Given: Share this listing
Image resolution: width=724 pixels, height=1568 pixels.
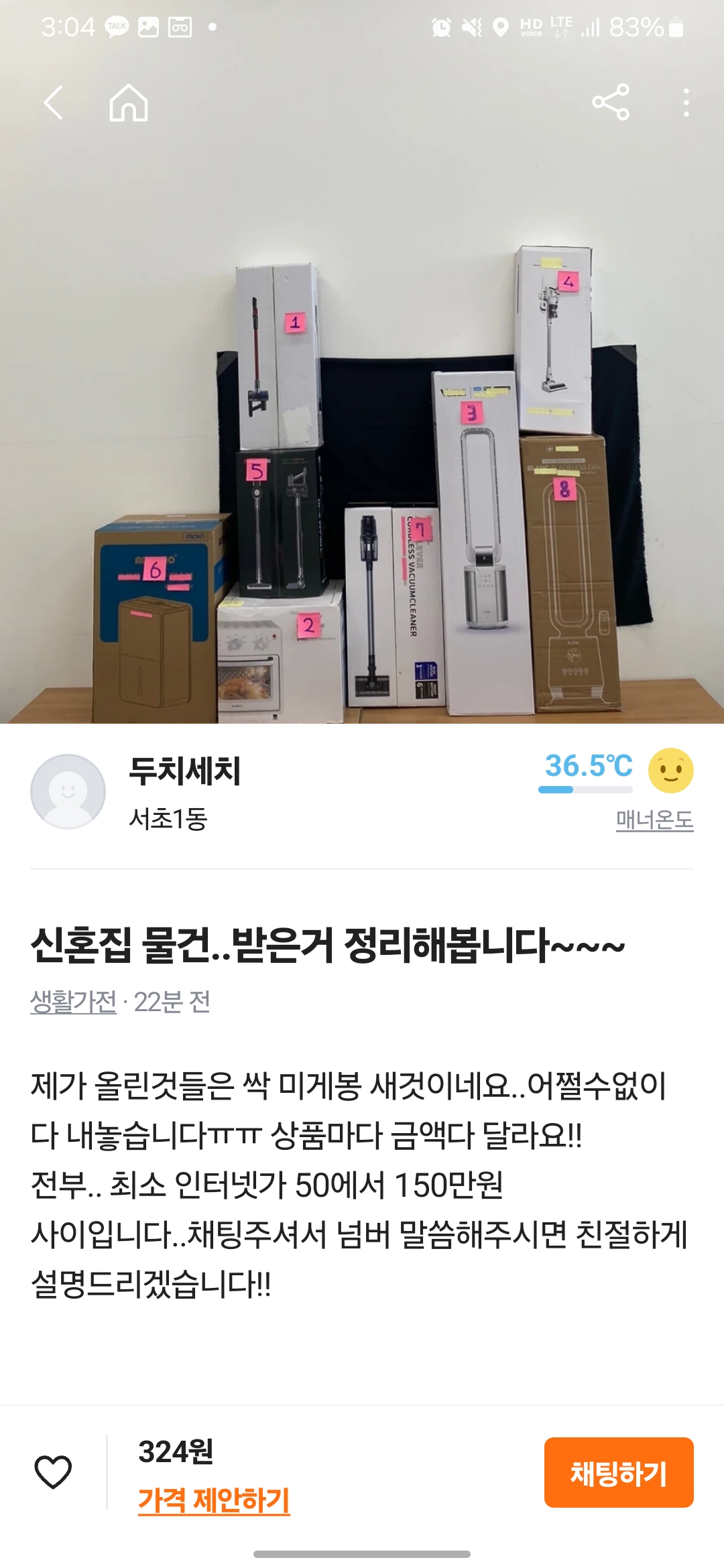Looking at the screenshot, I should click(x=611, y=102).
